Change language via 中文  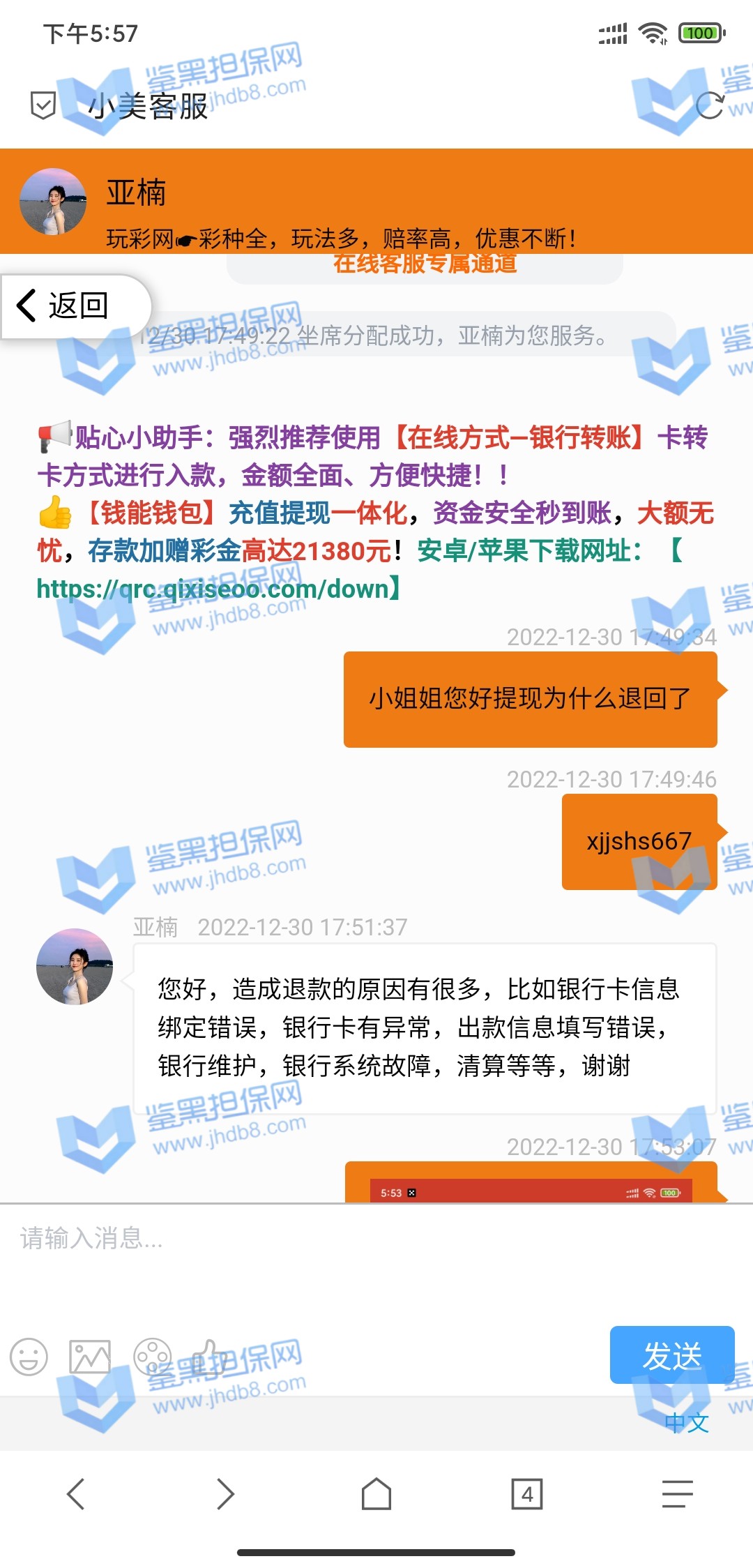687,1422
